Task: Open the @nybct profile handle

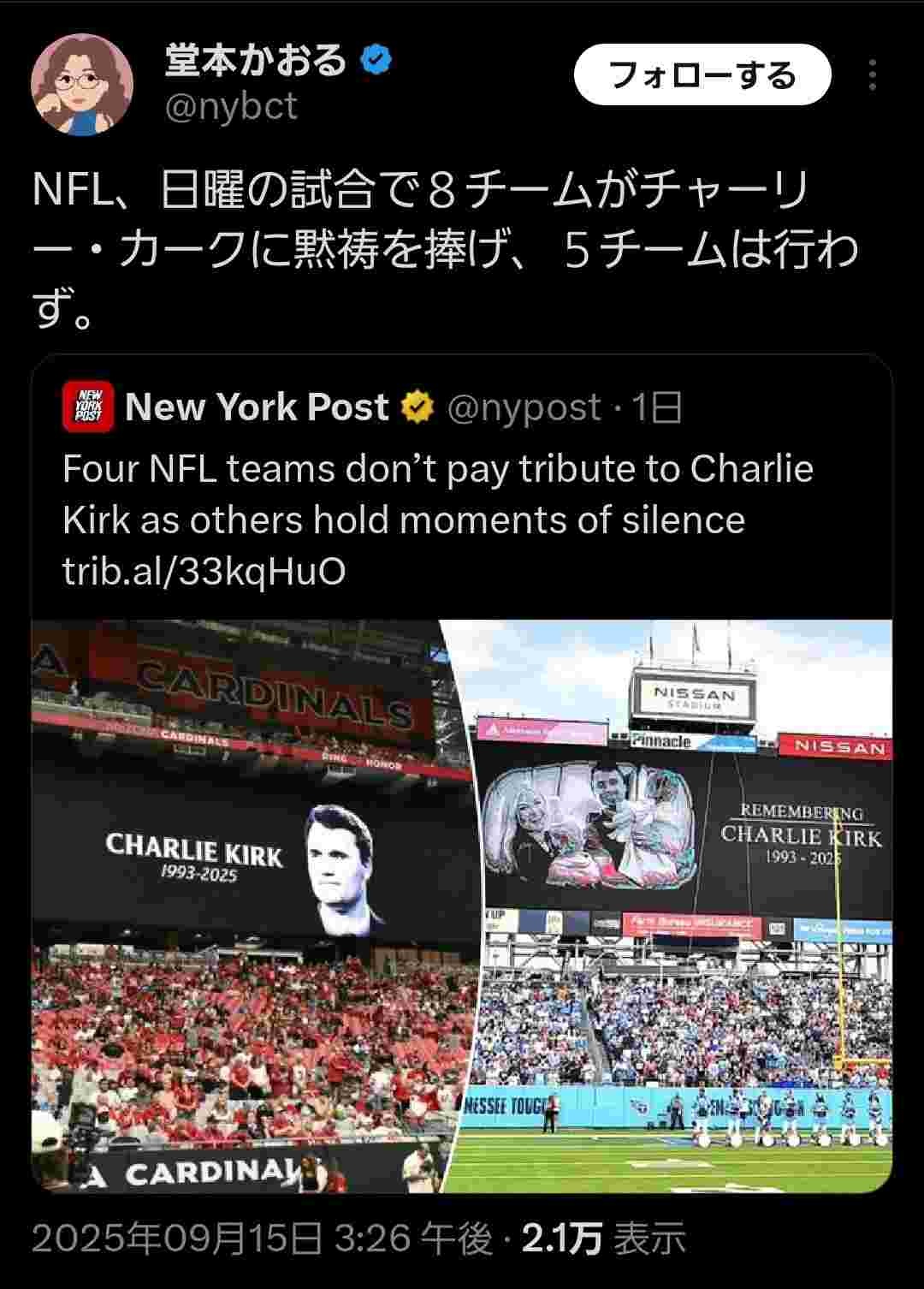Action: 231,107
